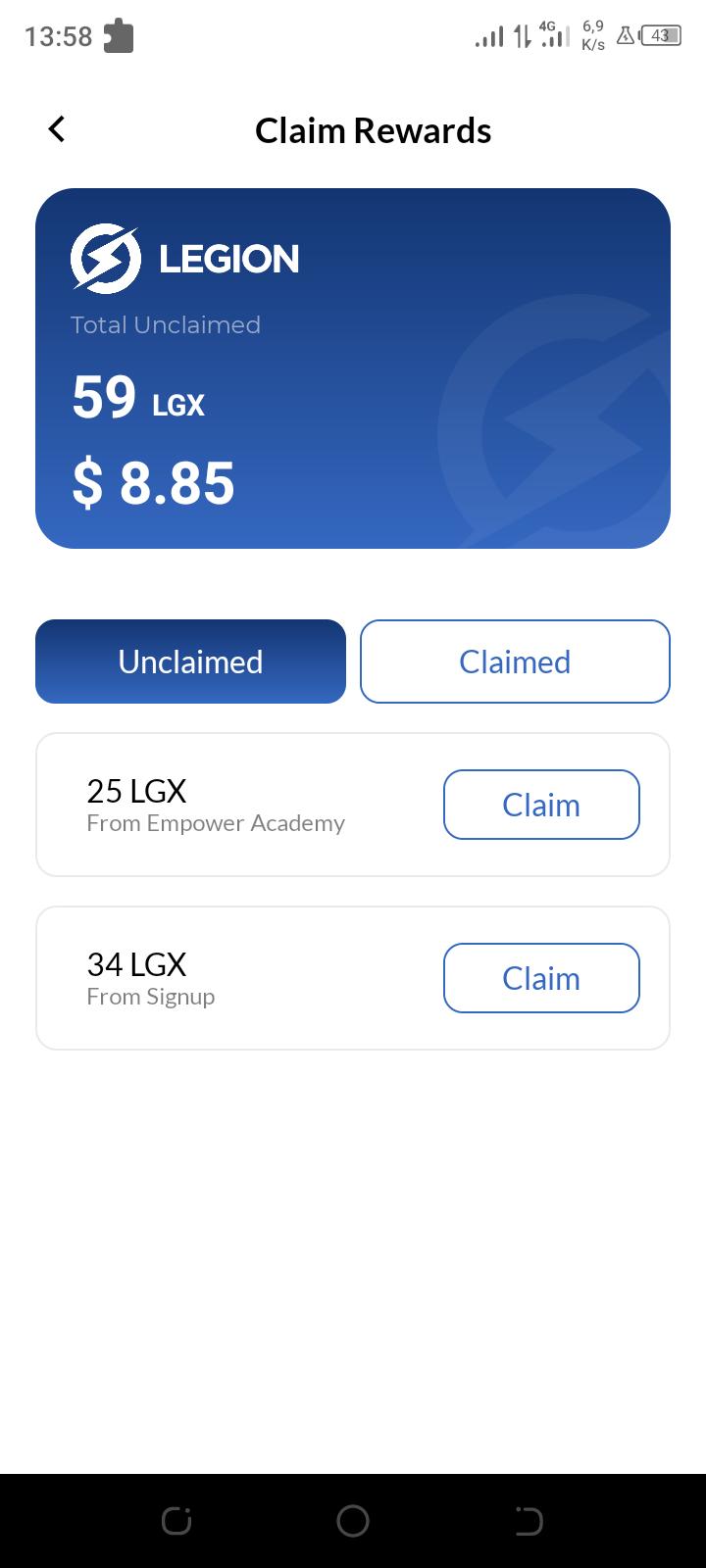Tap the system home button
Viewport: 706px width, 1568px height.
point(353,1521)
